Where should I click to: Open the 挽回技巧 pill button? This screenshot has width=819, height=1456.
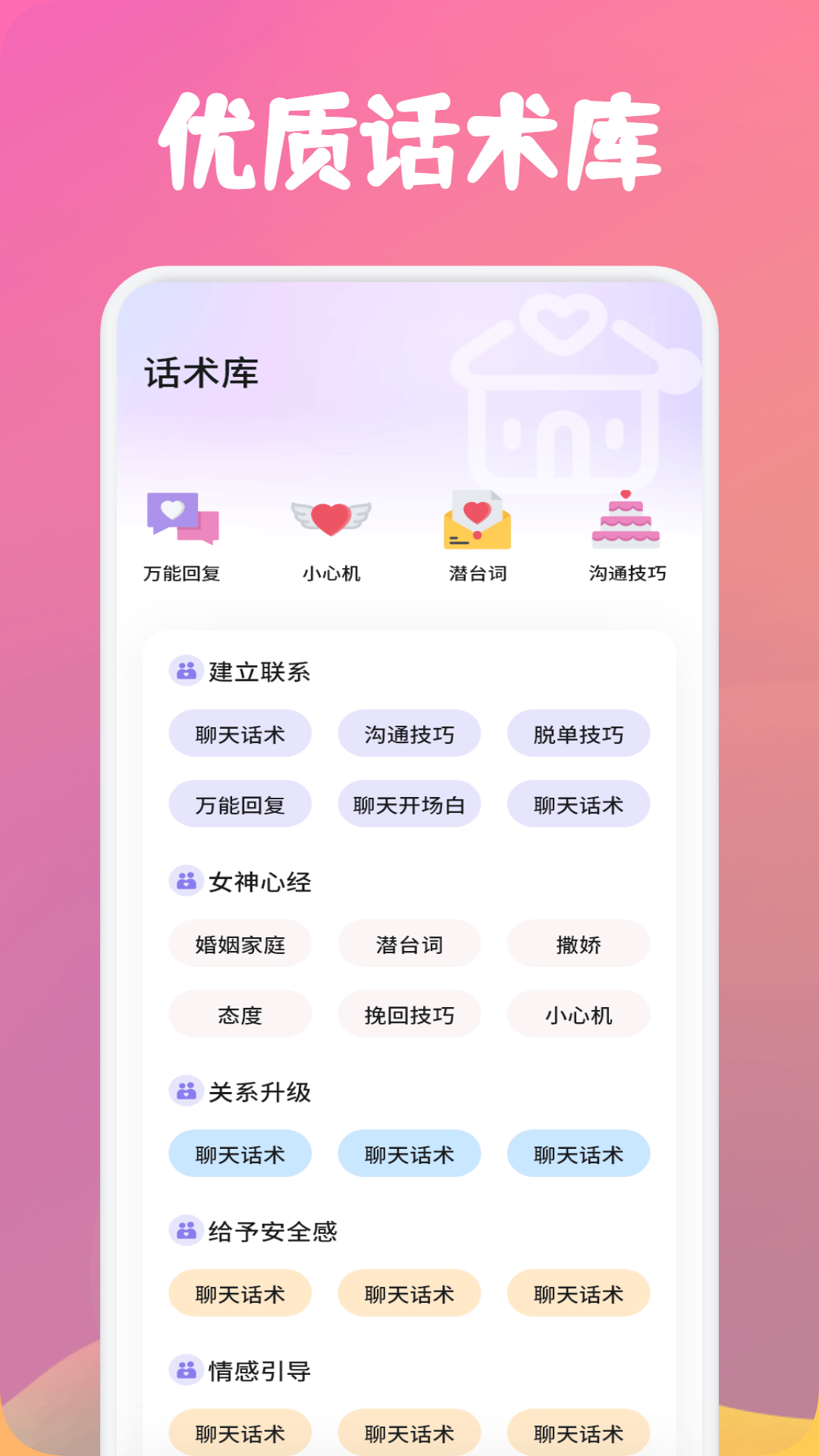(x=409, y=1015)
